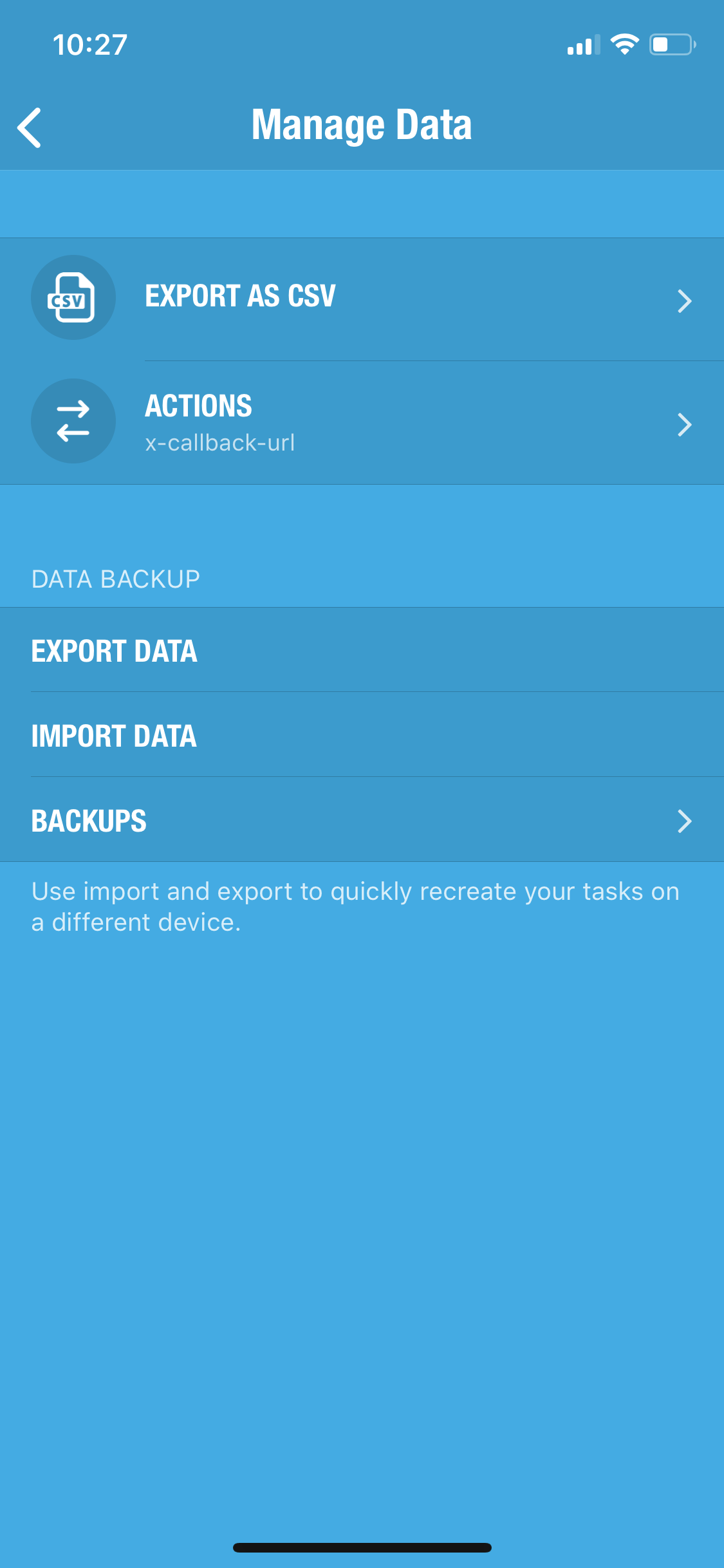Choose Import Data
Screen dimensions: 724x1568
tap(362, 735)
